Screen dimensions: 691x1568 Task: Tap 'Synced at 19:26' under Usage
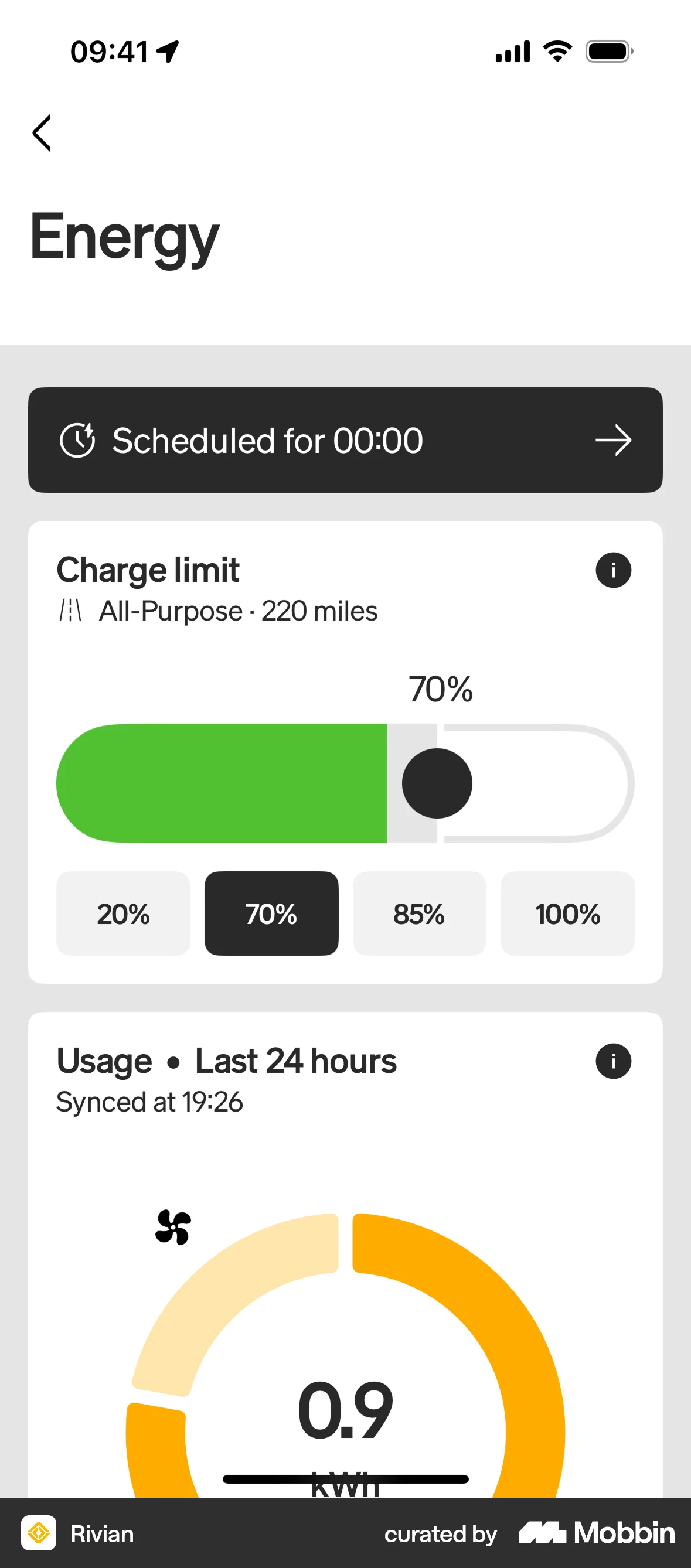pyautogui.click(x=148, y=1102)
